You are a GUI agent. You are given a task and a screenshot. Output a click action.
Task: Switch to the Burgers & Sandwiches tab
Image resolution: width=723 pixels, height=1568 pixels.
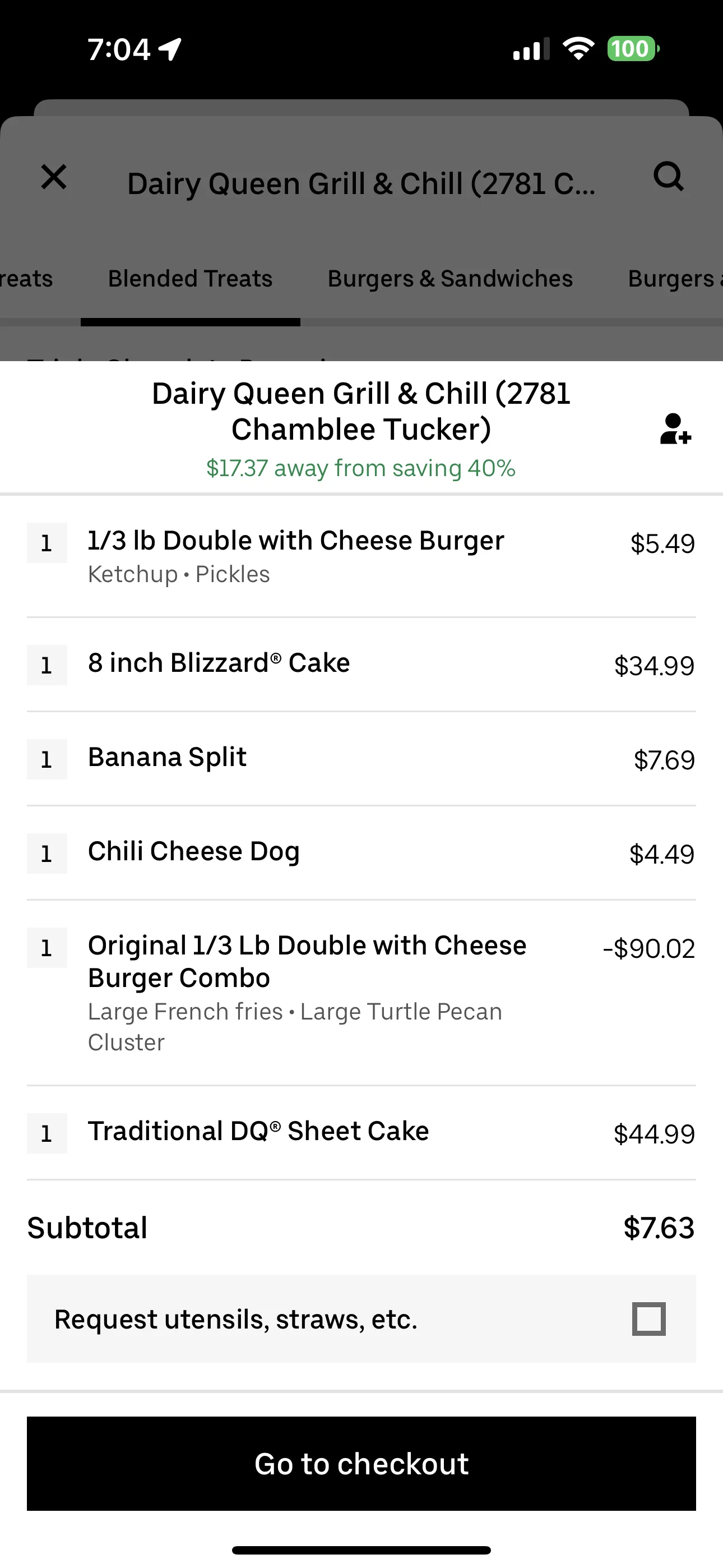click(x=449, y=279)
